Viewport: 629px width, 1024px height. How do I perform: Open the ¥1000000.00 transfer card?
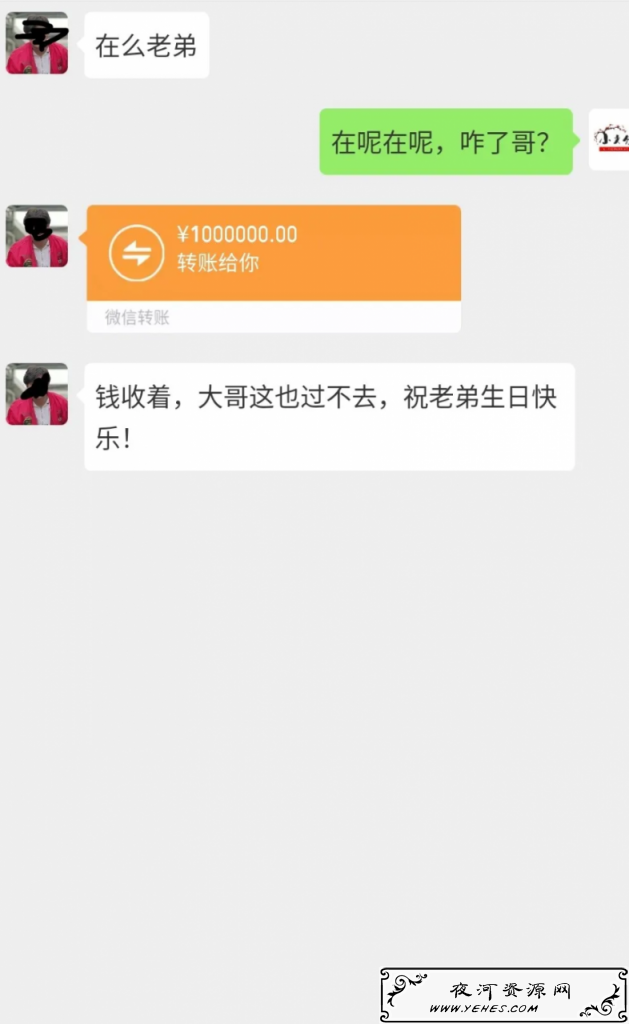pos(273,253)
